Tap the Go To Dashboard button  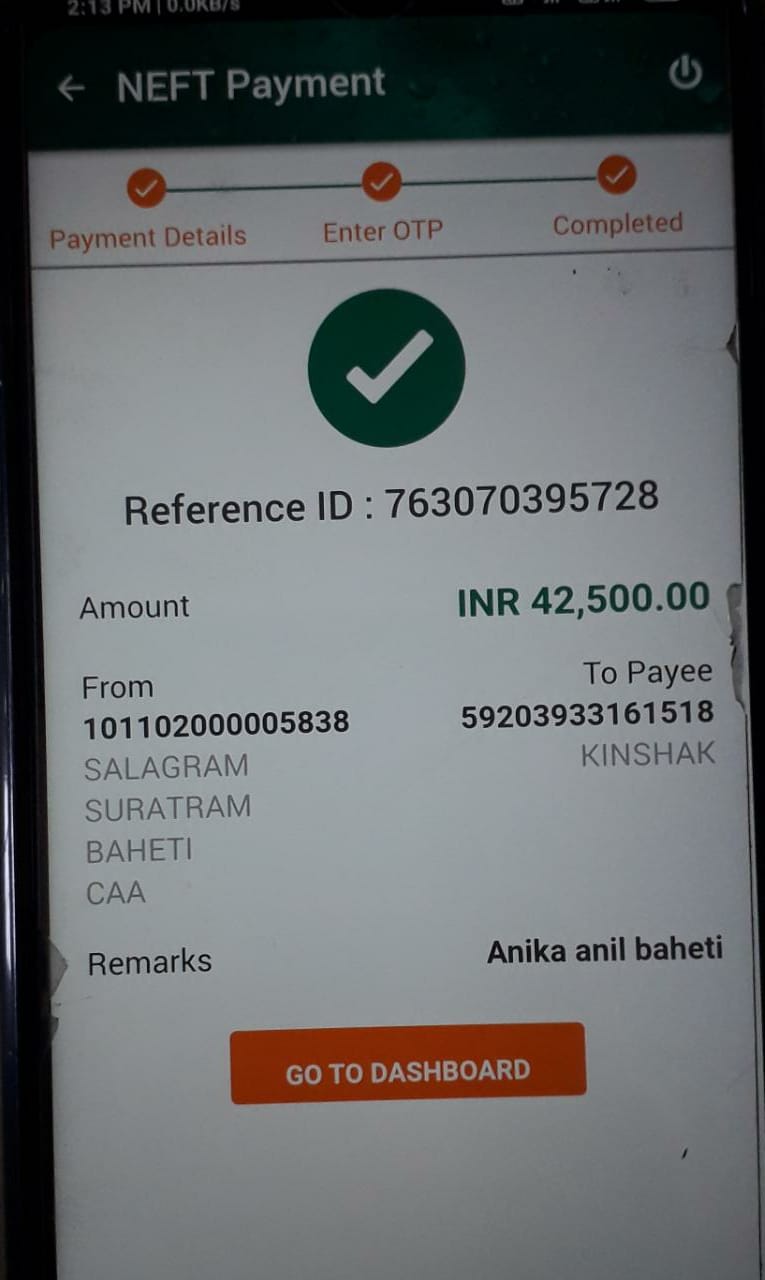coord(408,1064)
